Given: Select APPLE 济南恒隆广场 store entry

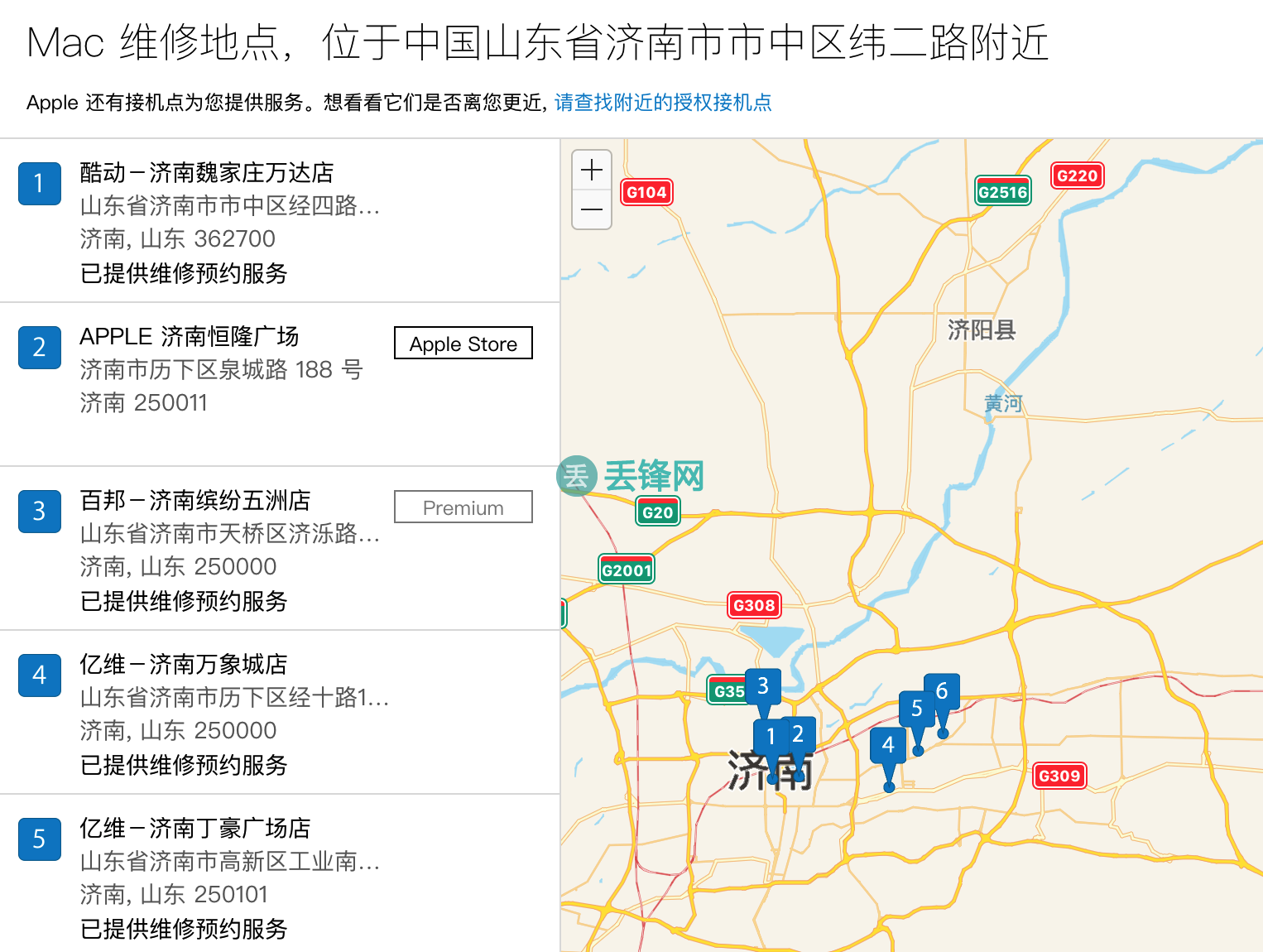Looking at the screenshot, I should (x=189, y=337).
